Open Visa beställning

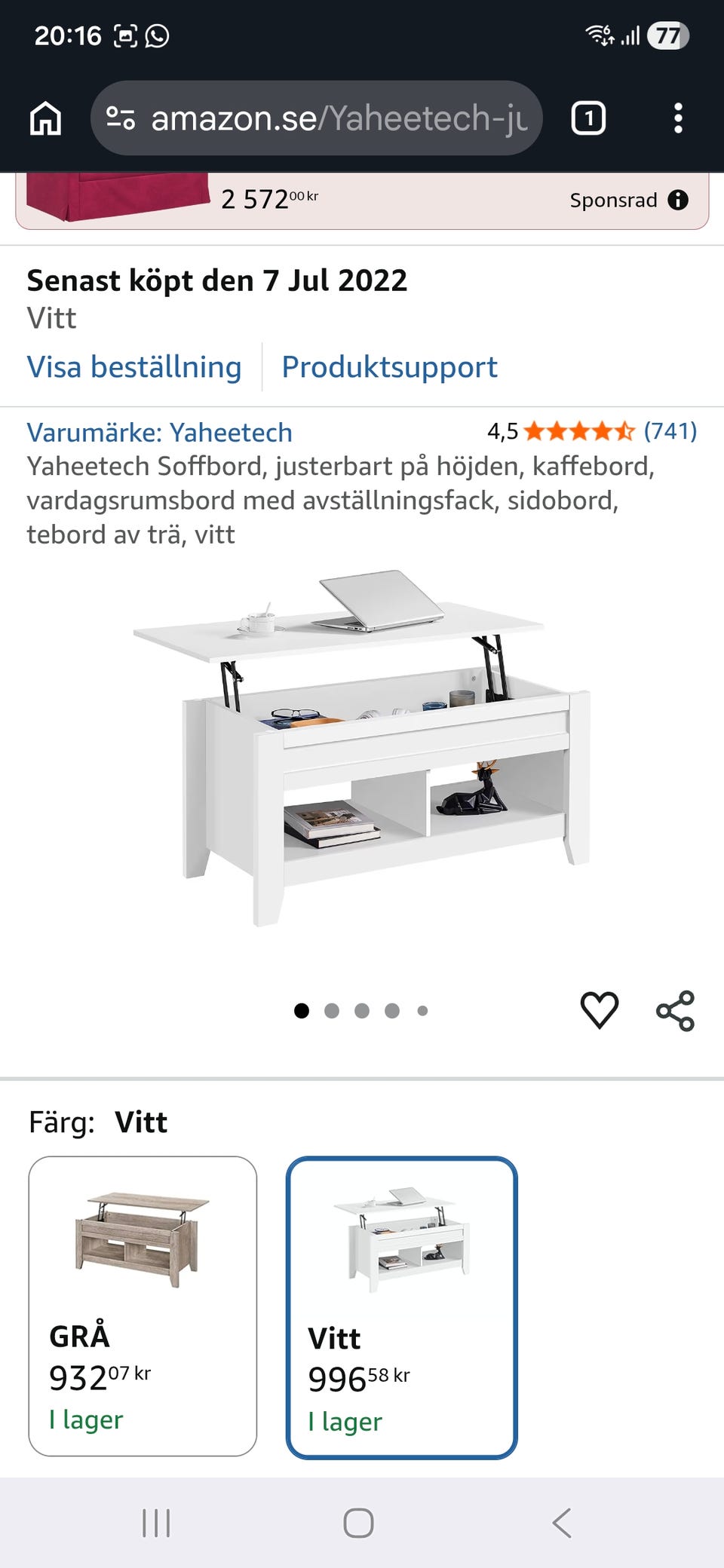tap(133, 367)
